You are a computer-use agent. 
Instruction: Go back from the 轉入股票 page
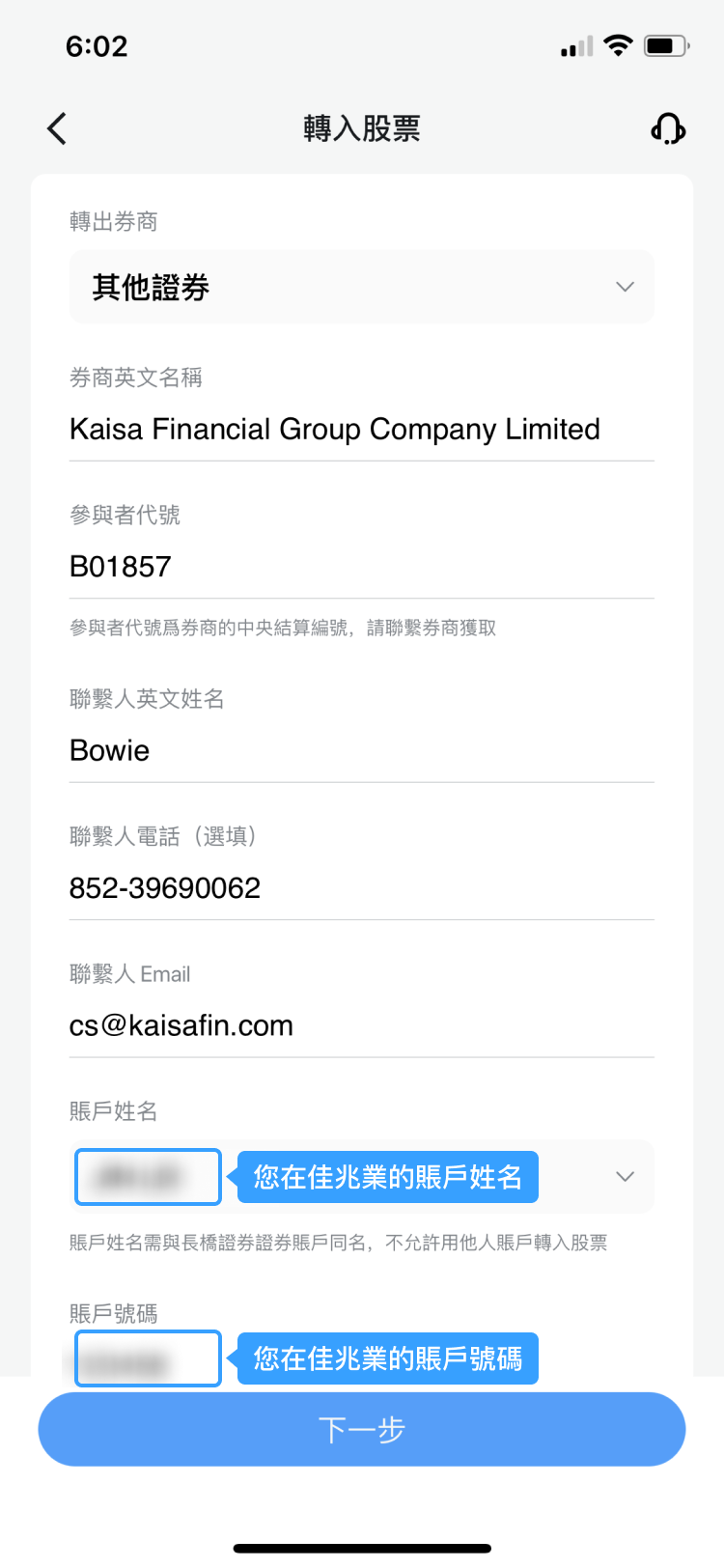pyautogui.click(x=57, y=128)
